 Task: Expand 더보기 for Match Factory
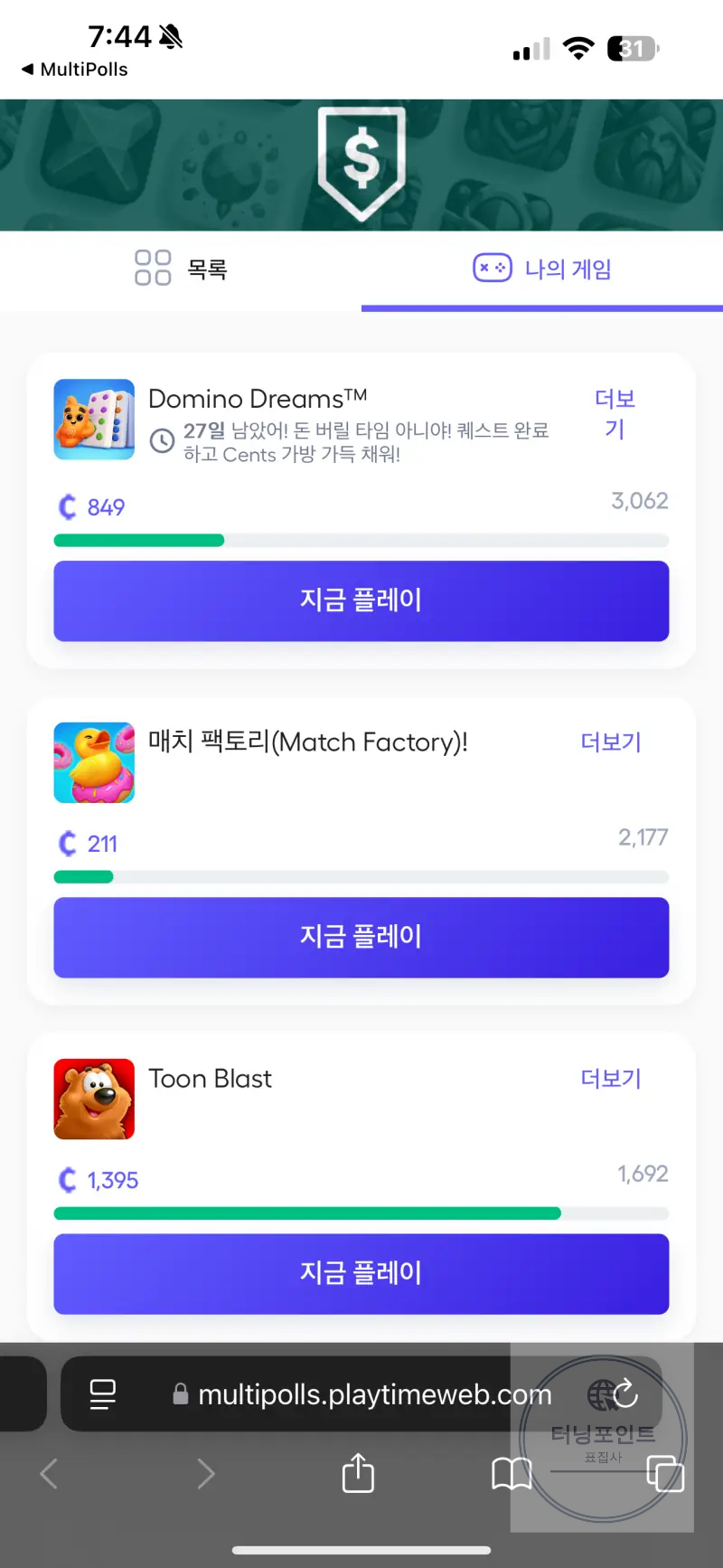[x=610, y=741]
